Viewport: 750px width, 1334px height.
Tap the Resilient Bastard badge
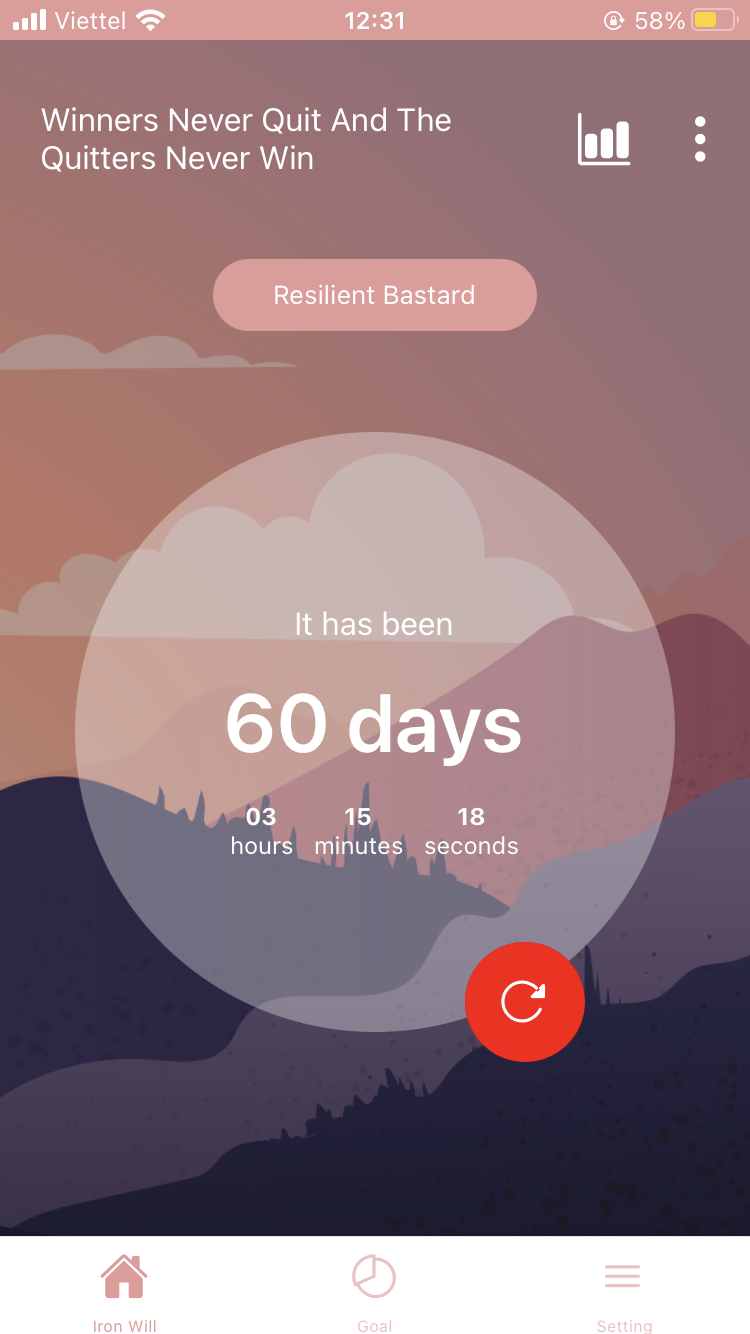(x=375, y=295)
